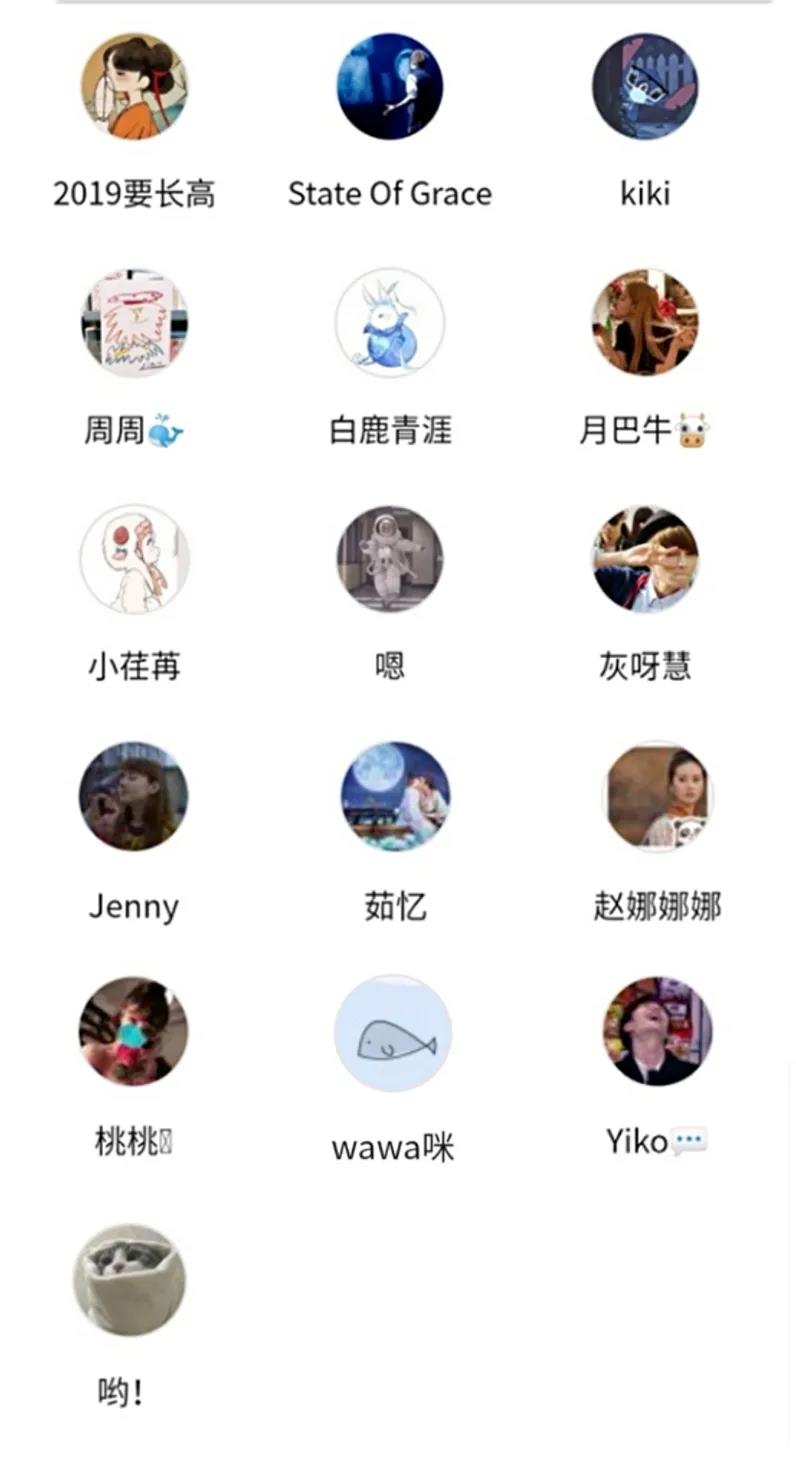View Yiko's member profile
Screen dimensions: 796x1468
pos(657,1032)
